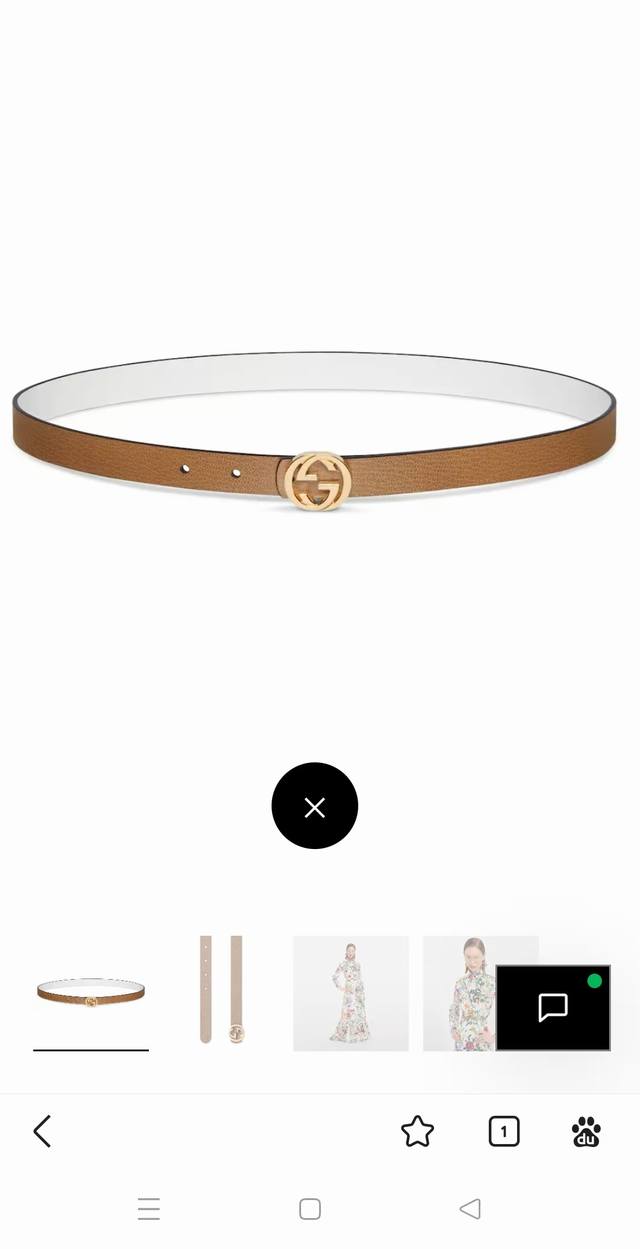Close the enlarged belt image view
Screen dimensions: 640x1249
pyautogui.click(x=315, y=806)
